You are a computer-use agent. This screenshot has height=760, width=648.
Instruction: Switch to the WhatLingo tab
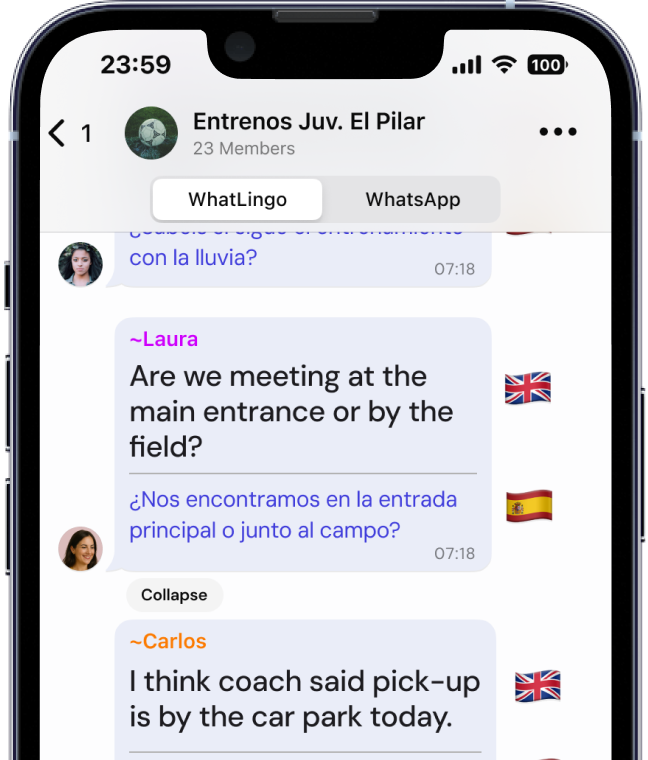(x=238, y=199)
